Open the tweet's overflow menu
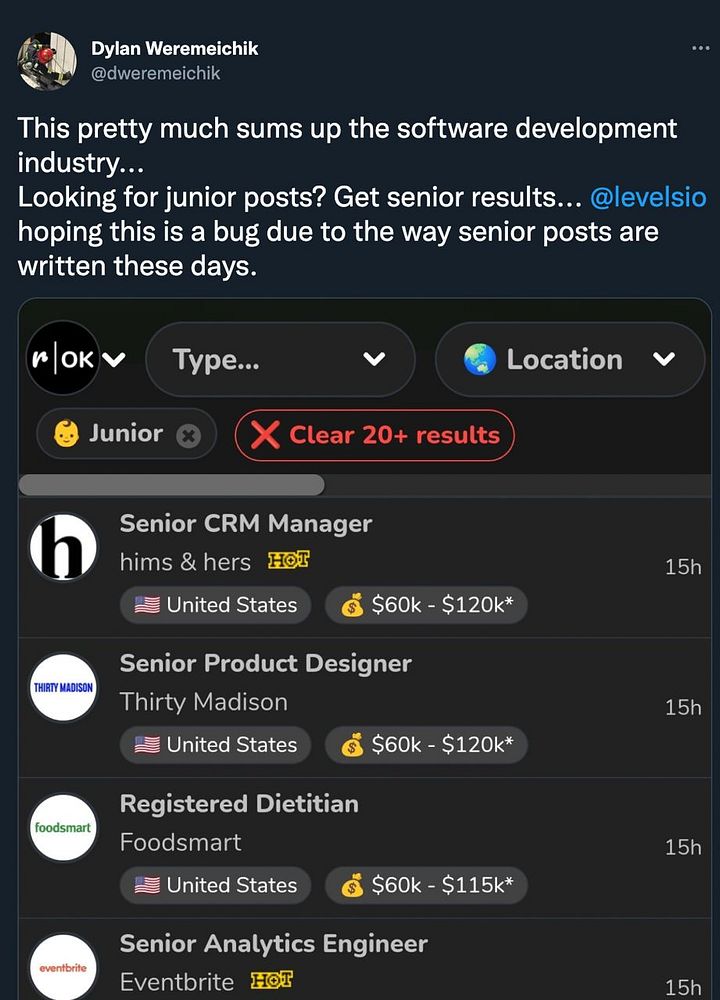This screenshot has width=720, height=1000. point(701,49)
